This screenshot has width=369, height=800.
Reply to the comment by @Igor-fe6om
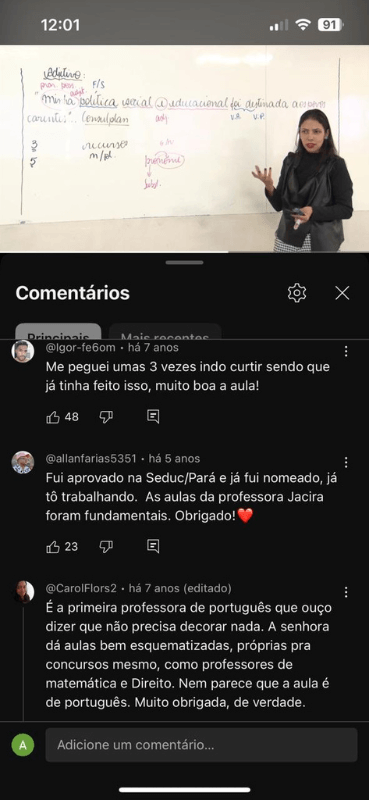(153, 416)
